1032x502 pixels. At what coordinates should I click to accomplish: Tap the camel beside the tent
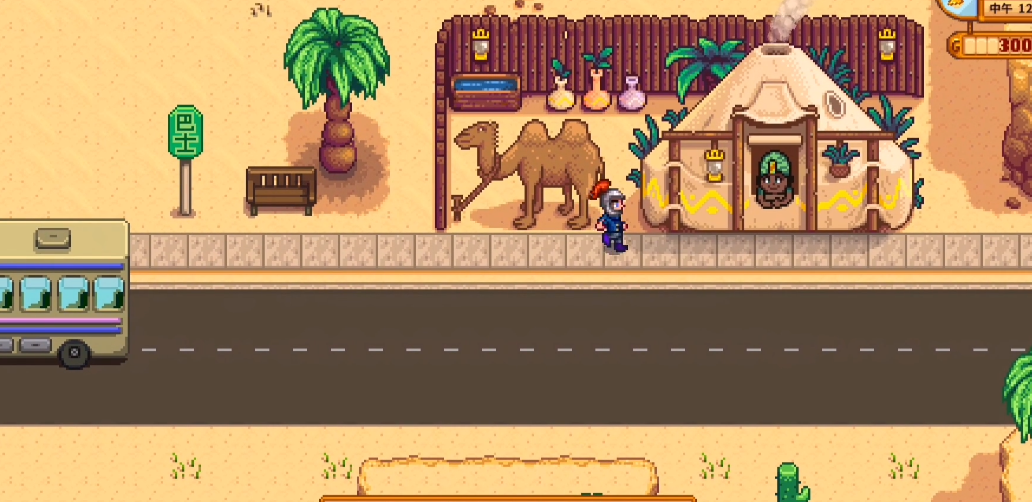point(540,170)
